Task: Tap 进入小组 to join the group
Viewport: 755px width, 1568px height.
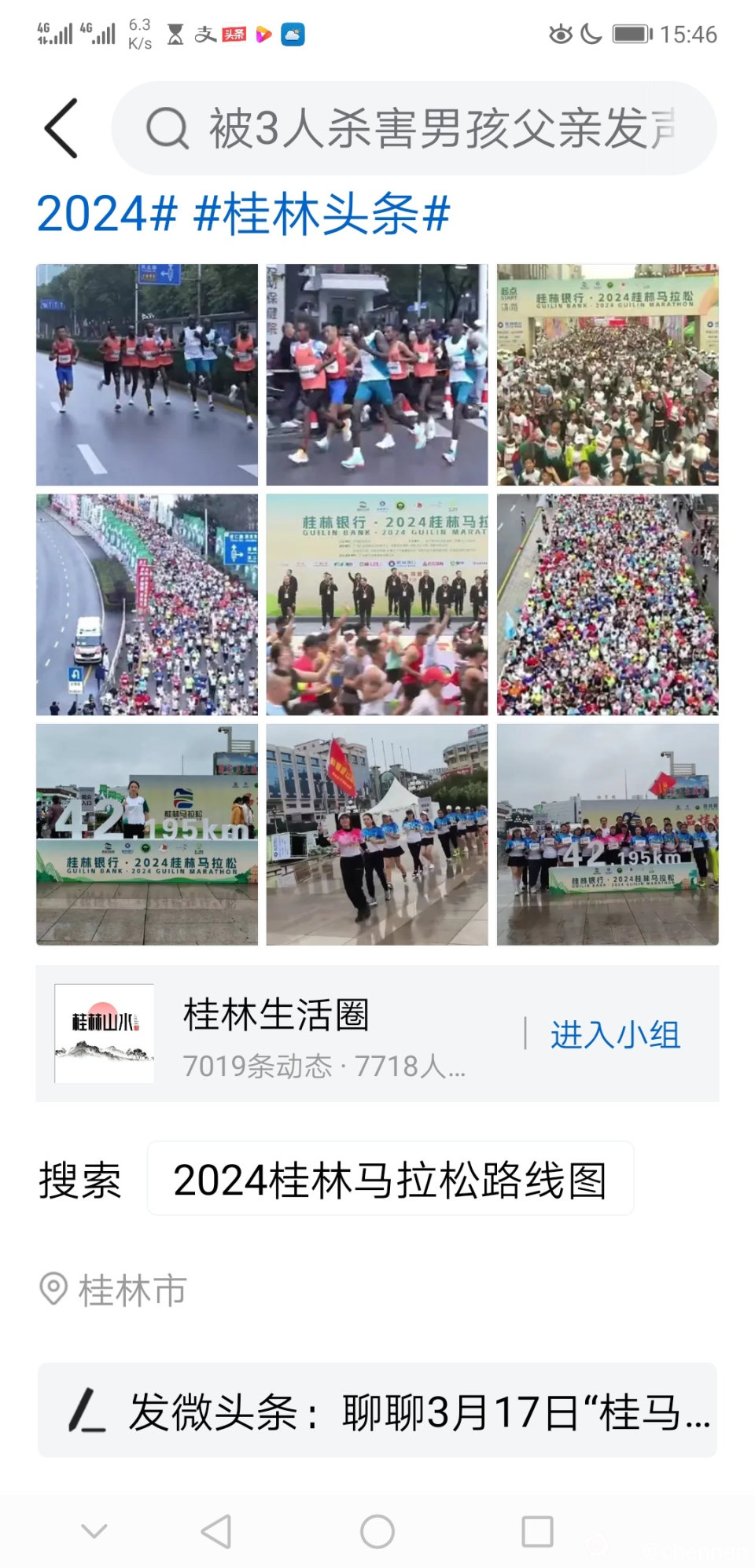Action: (x=615, y=1034)
